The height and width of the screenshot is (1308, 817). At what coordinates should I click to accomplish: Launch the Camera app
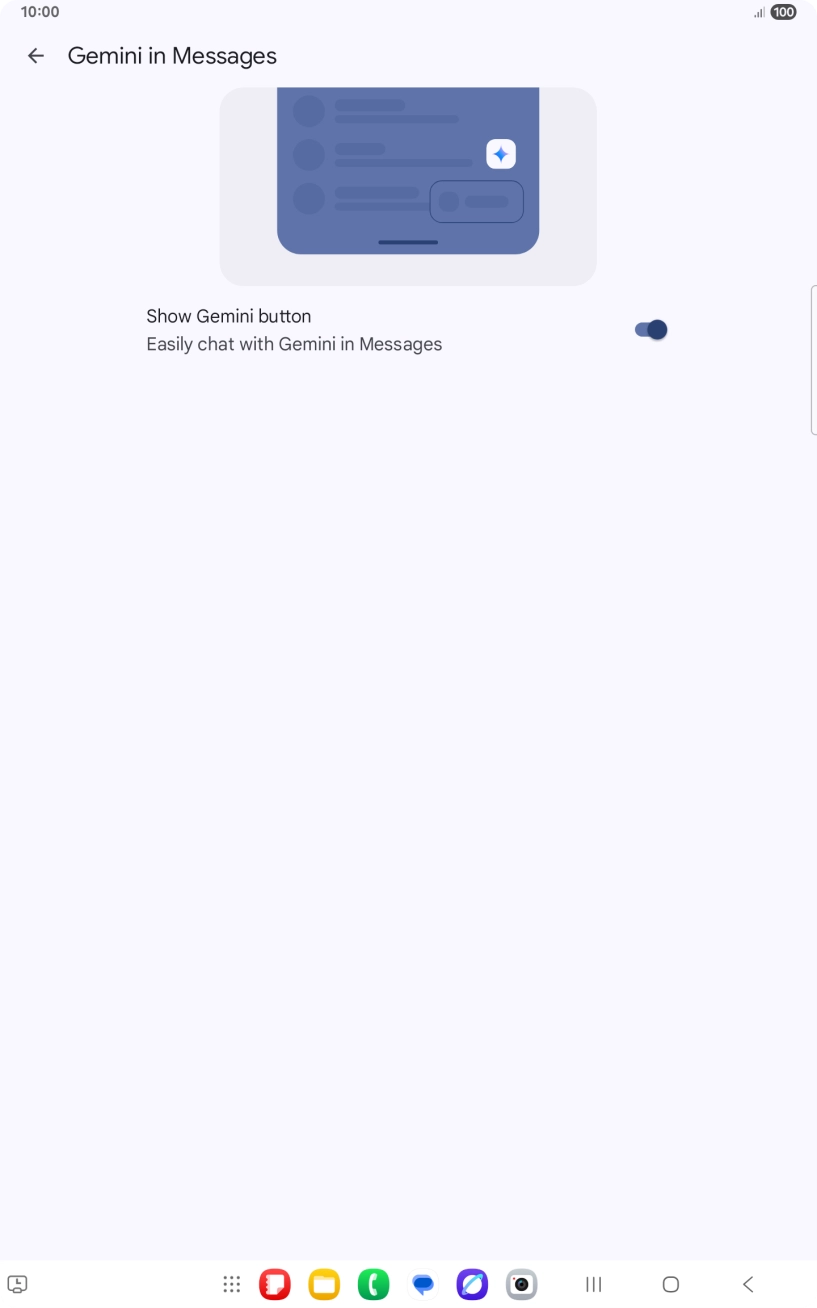click(521, 1284)
